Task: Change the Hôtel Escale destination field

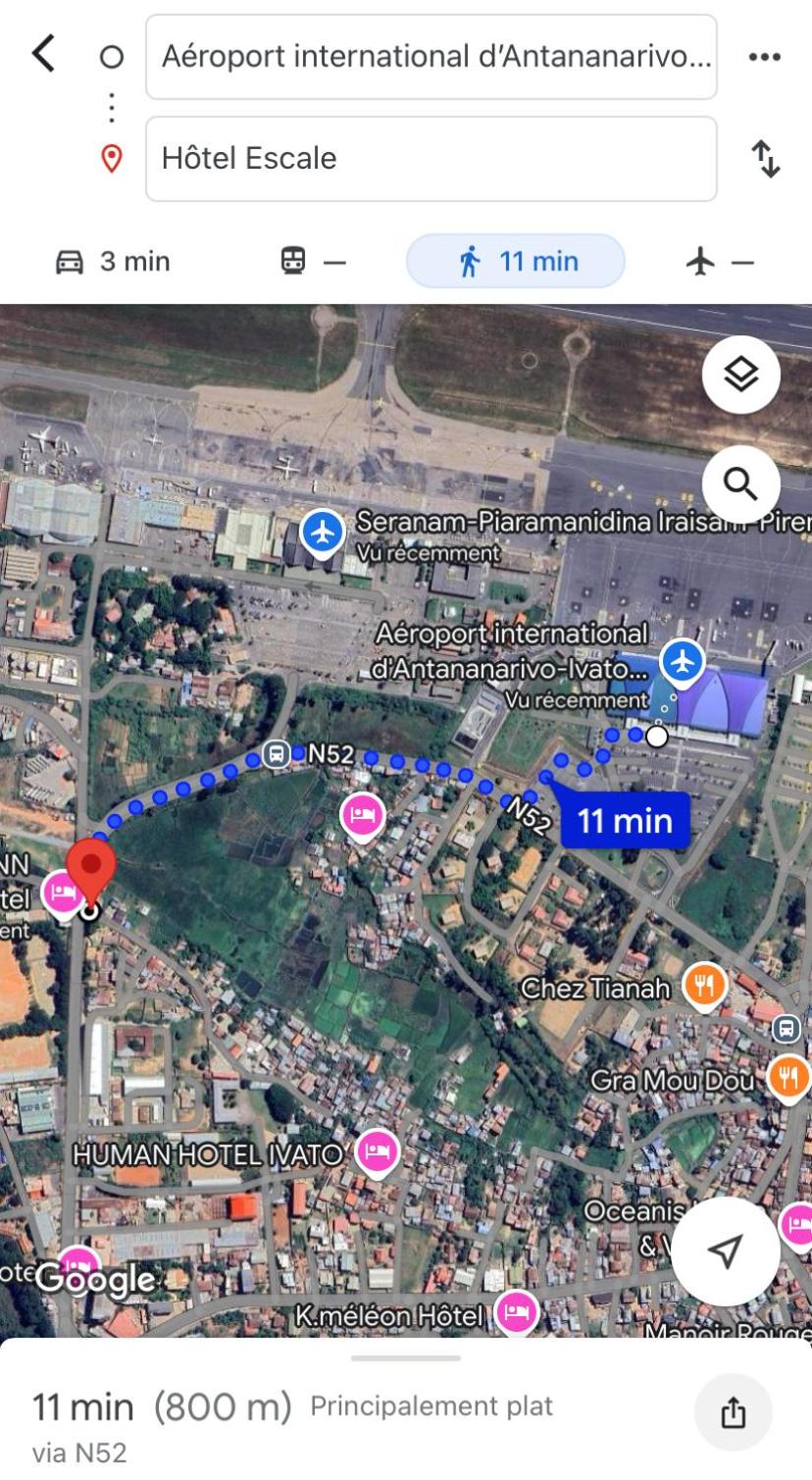Action: [431, 159]
